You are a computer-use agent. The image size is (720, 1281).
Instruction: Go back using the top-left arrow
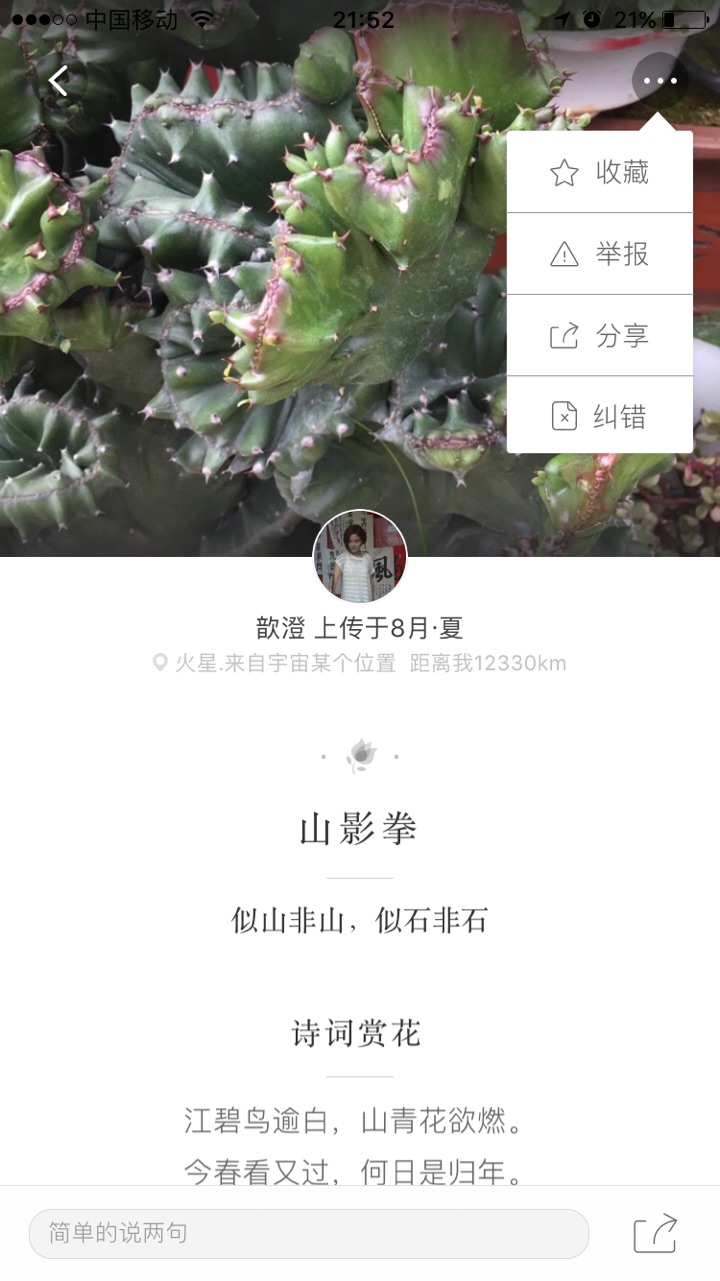(x=59, y=81)
